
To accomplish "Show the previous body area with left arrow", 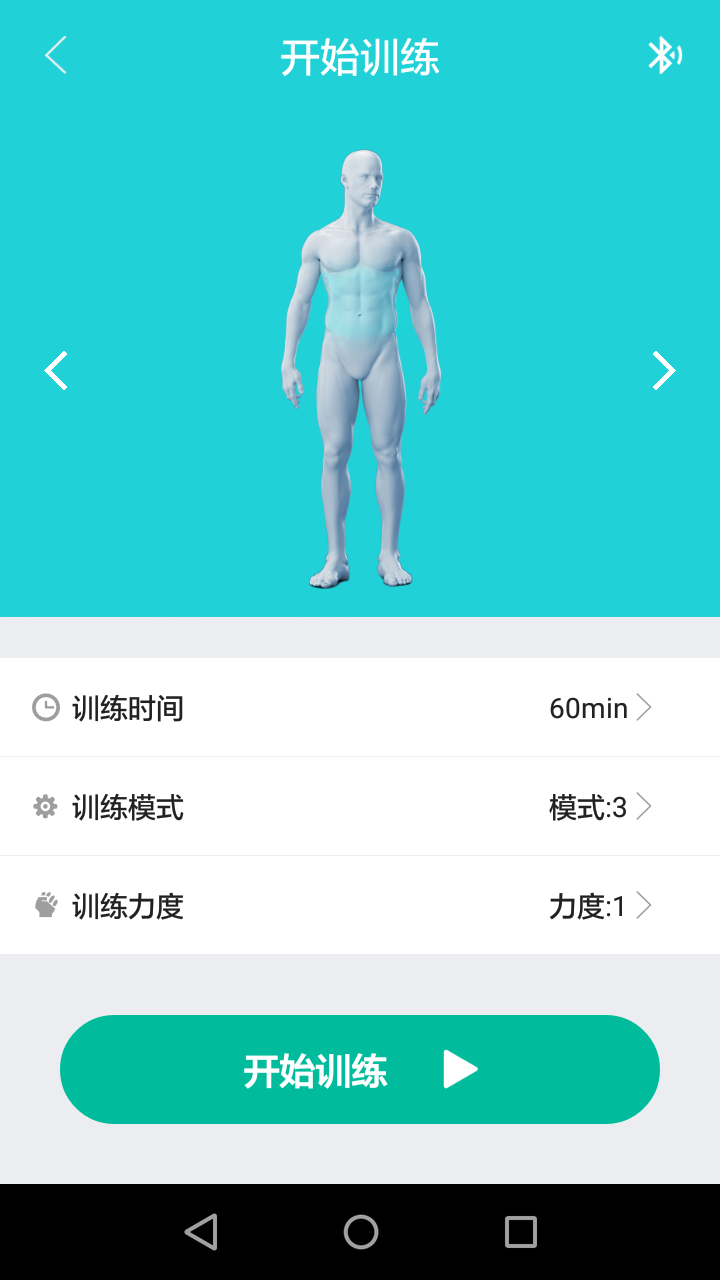I will [x=56, y=371].
